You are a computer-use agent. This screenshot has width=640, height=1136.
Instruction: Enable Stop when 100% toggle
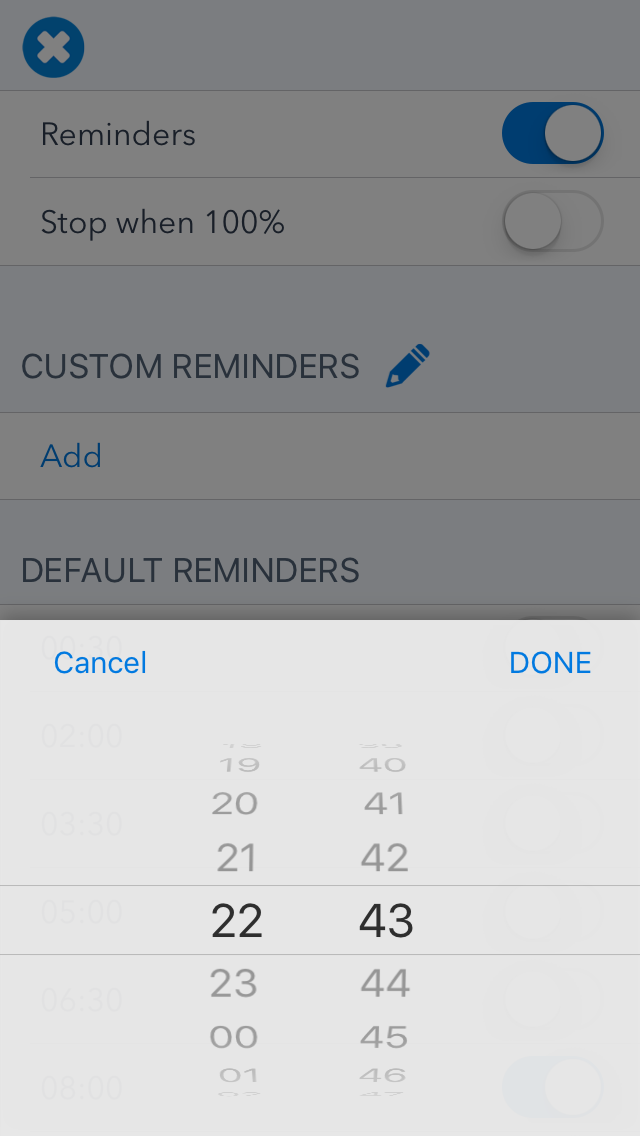tap(552, 221)
